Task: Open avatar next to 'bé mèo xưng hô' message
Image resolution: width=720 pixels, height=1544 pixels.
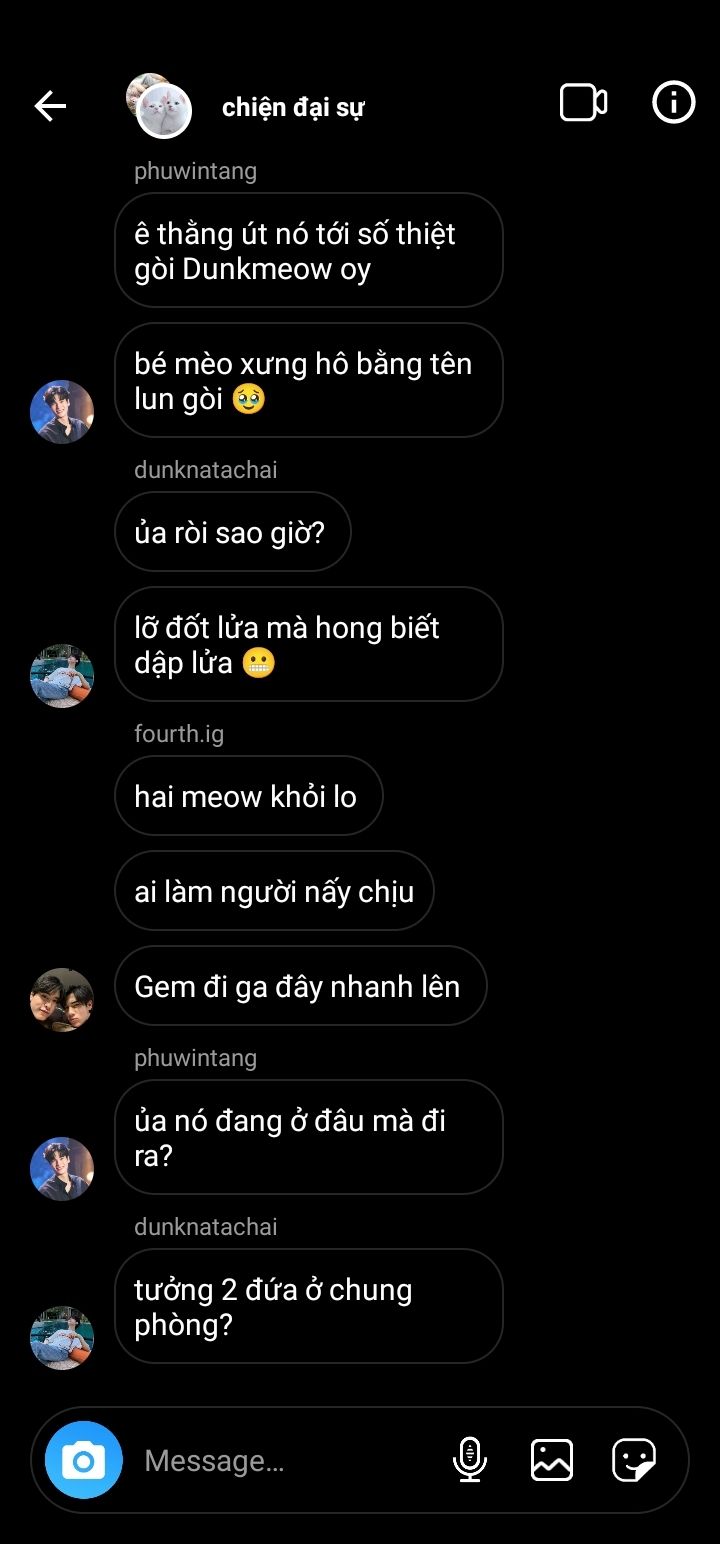Action: [x=62, y=411]
